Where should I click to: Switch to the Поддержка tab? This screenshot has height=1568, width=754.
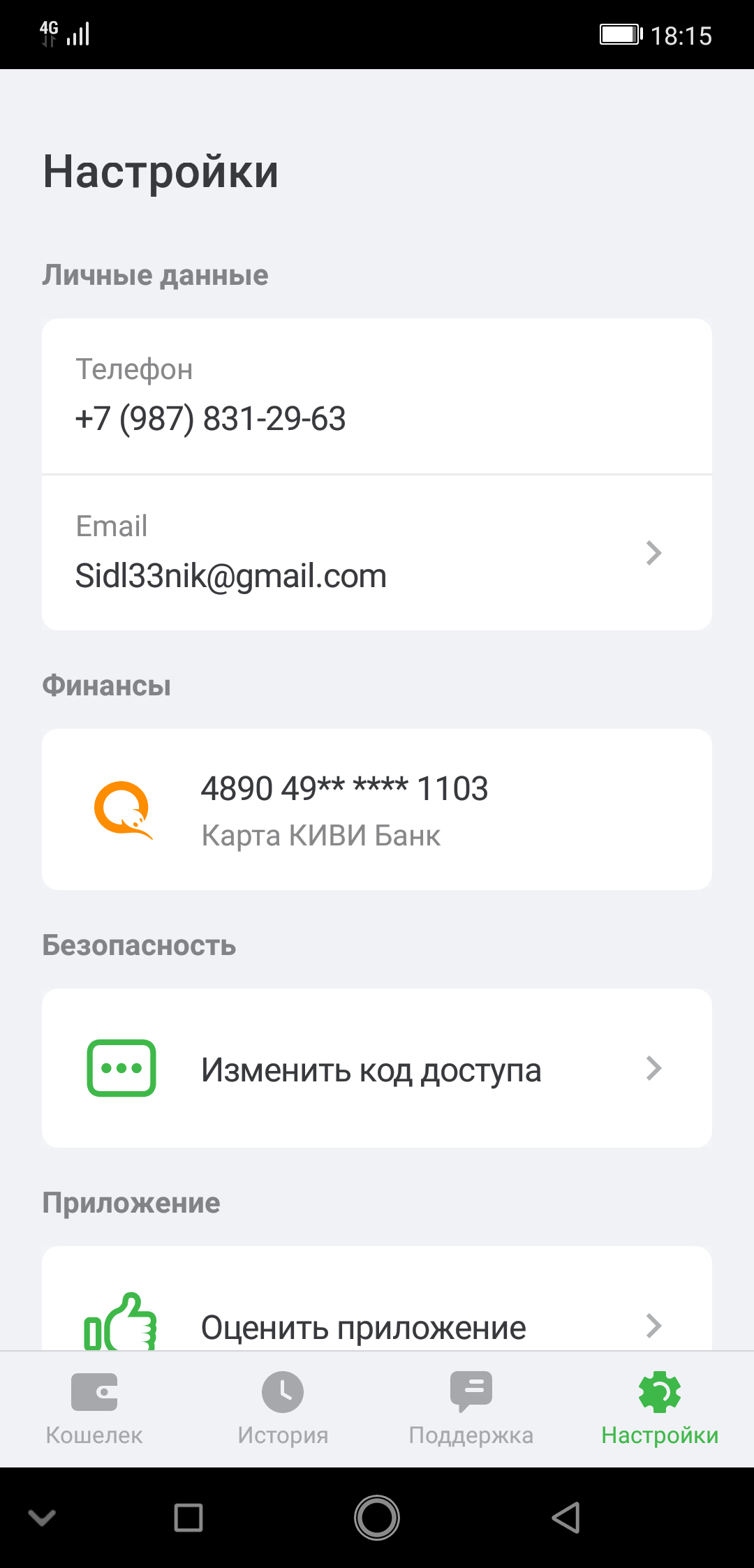471,1407
